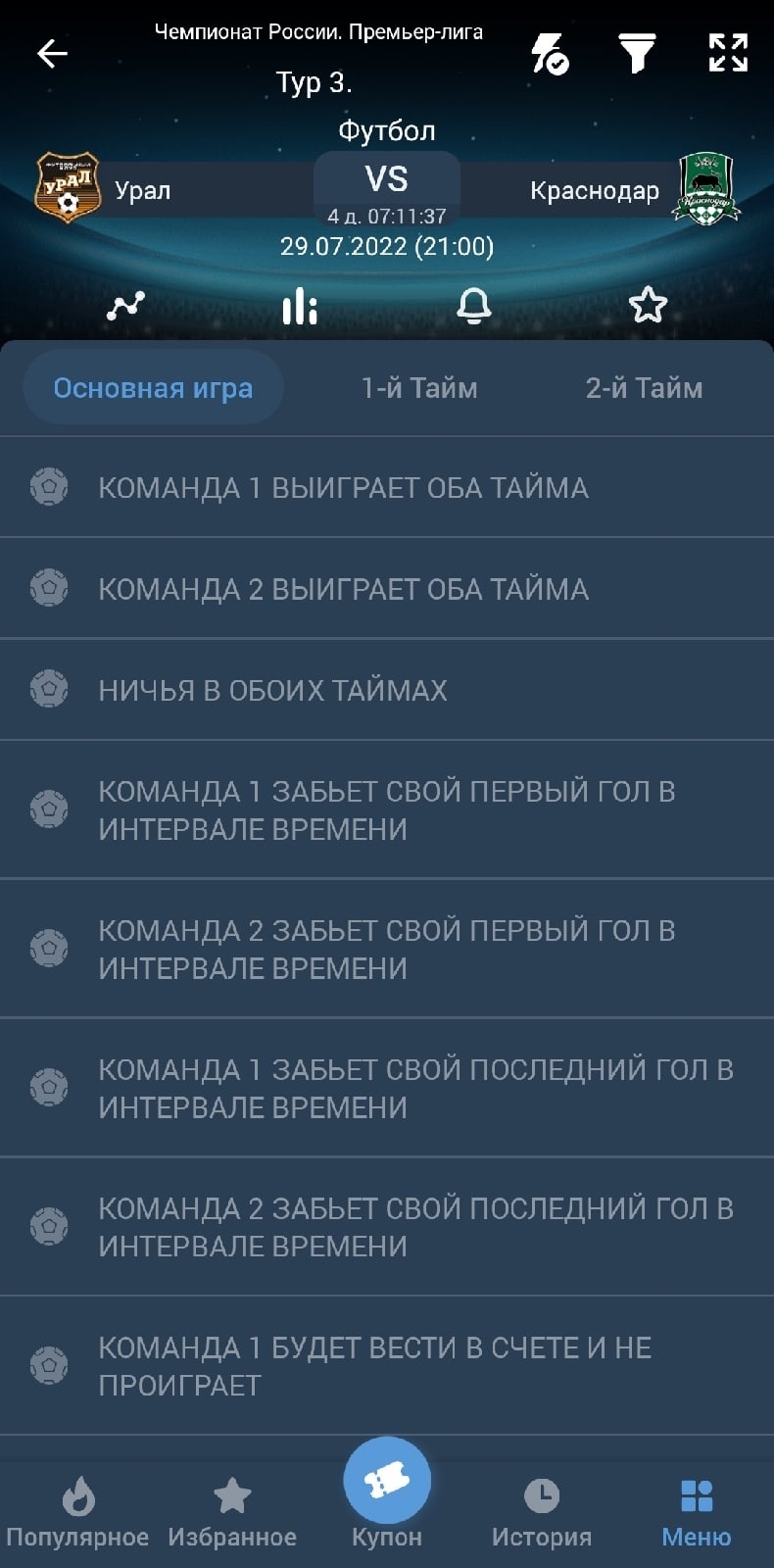Screen dimensions: 774x1568
Task: Go back using the arrow icon
Action: pos(52,54)
